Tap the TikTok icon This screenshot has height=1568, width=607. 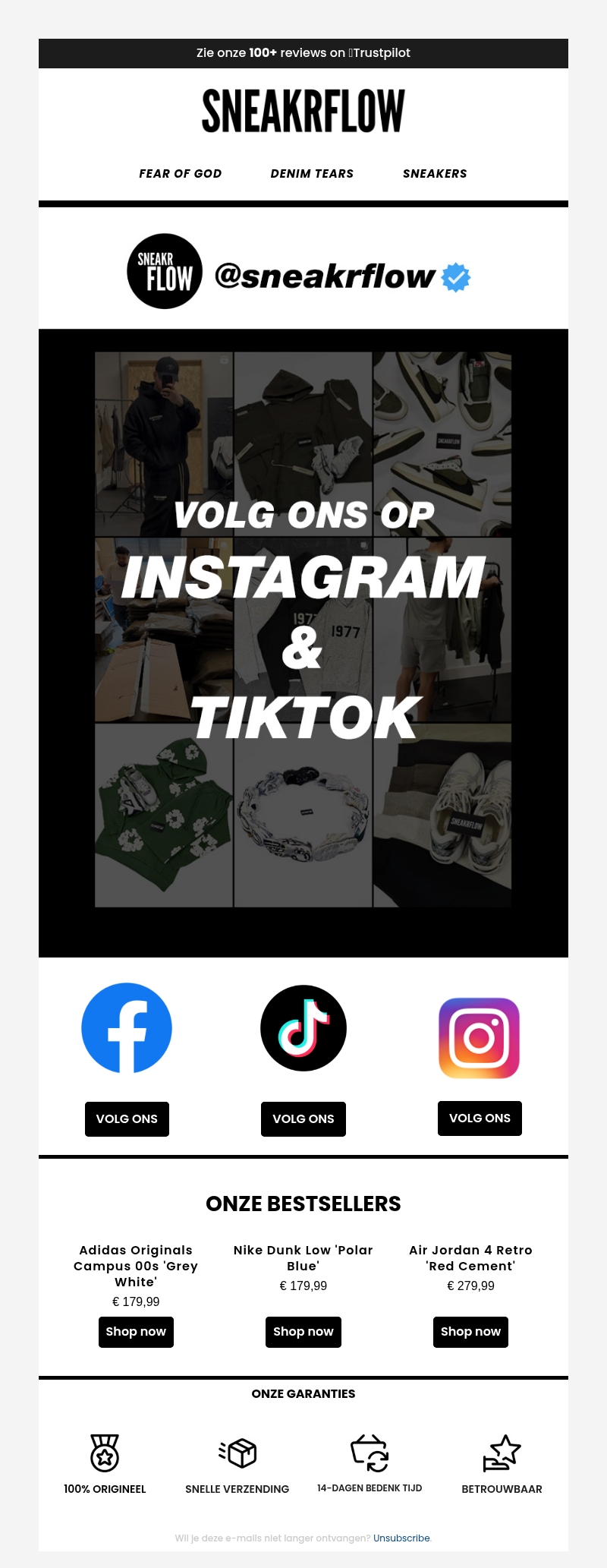(x=303, y=1028)
